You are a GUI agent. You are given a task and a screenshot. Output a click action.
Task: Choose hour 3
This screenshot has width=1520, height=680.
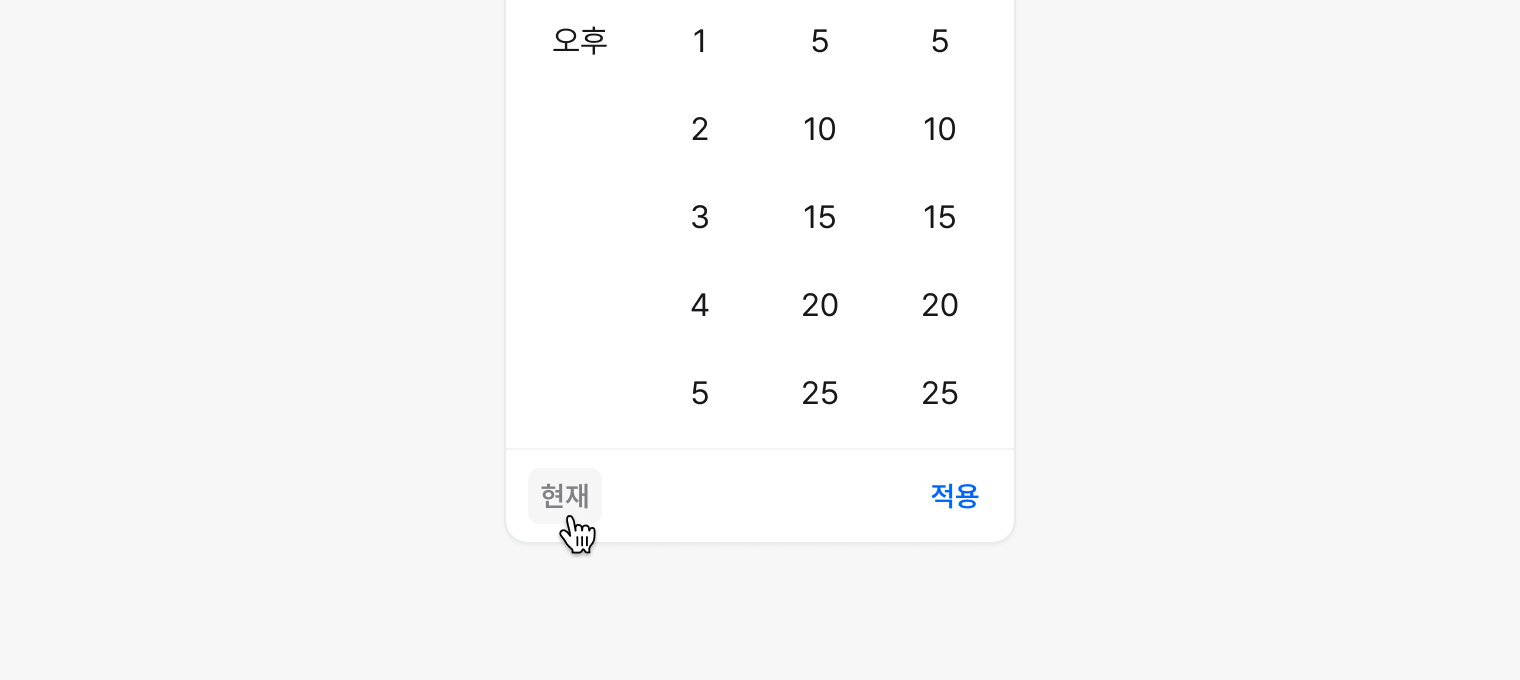tap(700, 217)
